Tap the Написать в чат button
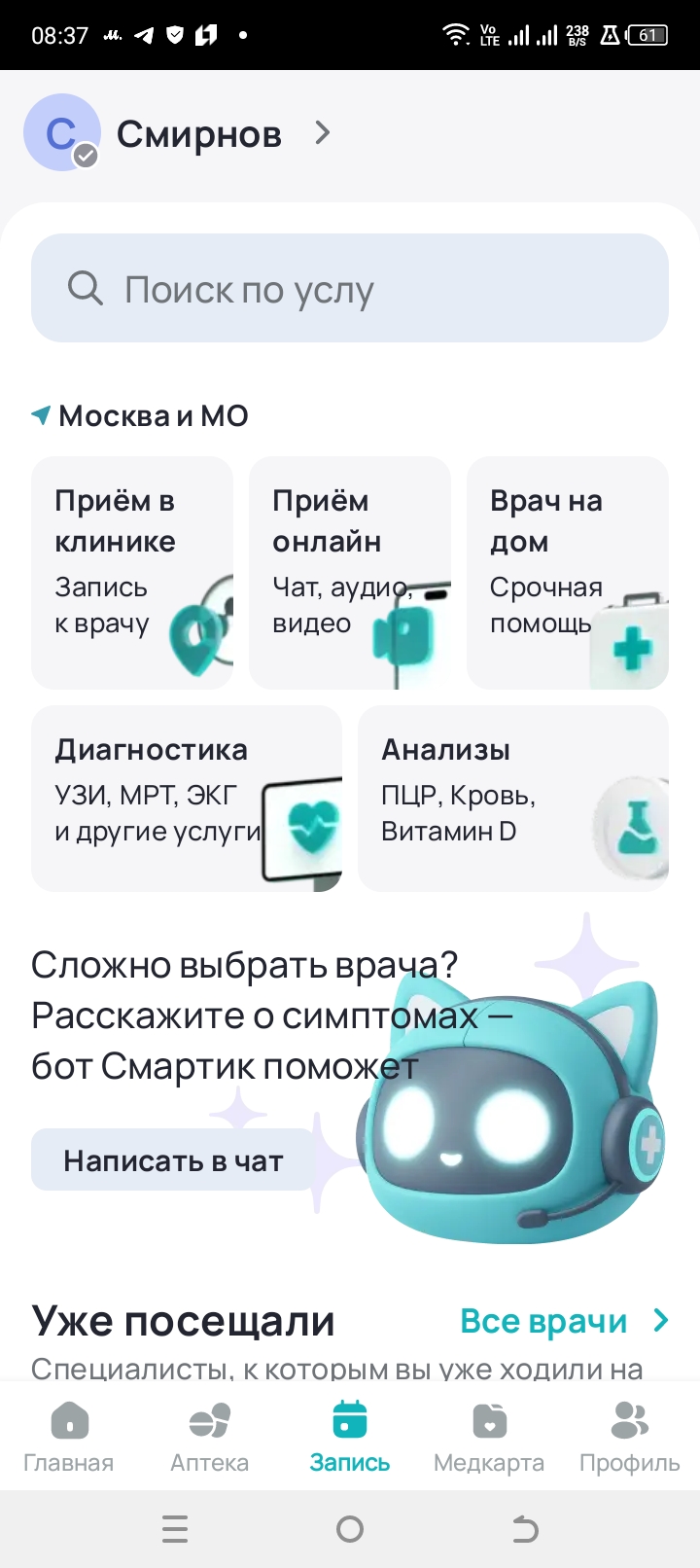 tap(173, 1160)
